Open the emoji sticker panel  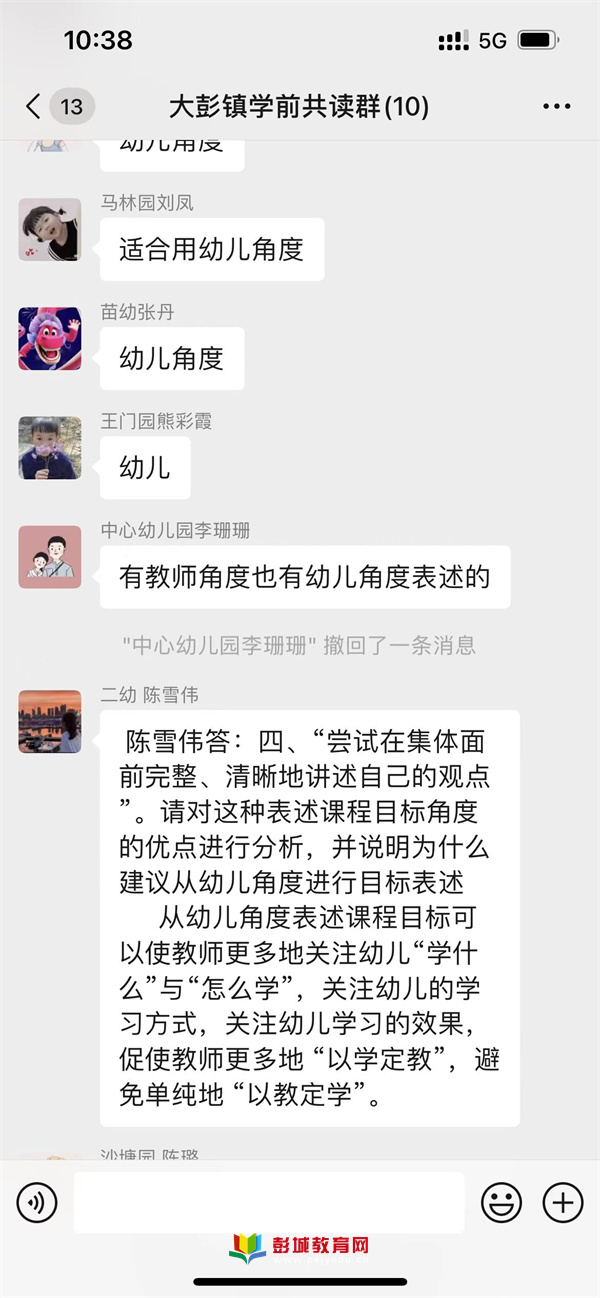pos(501,1202)
